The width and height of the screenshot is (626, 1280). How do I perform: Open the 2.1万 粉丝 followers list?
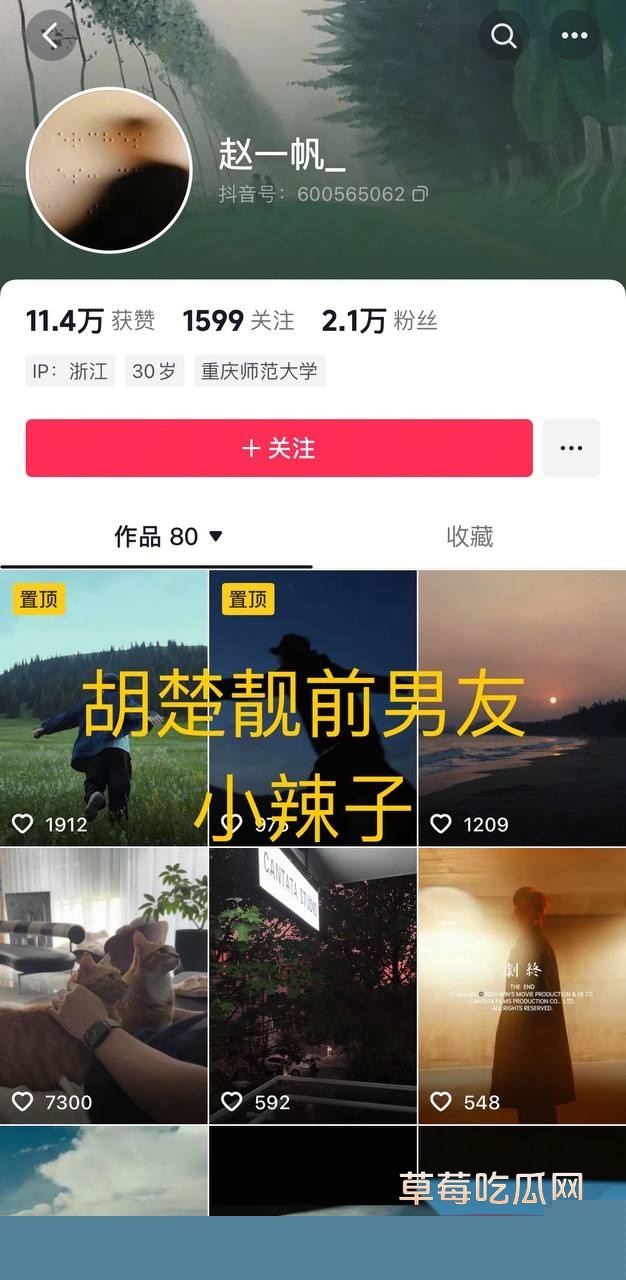(379, 321)
